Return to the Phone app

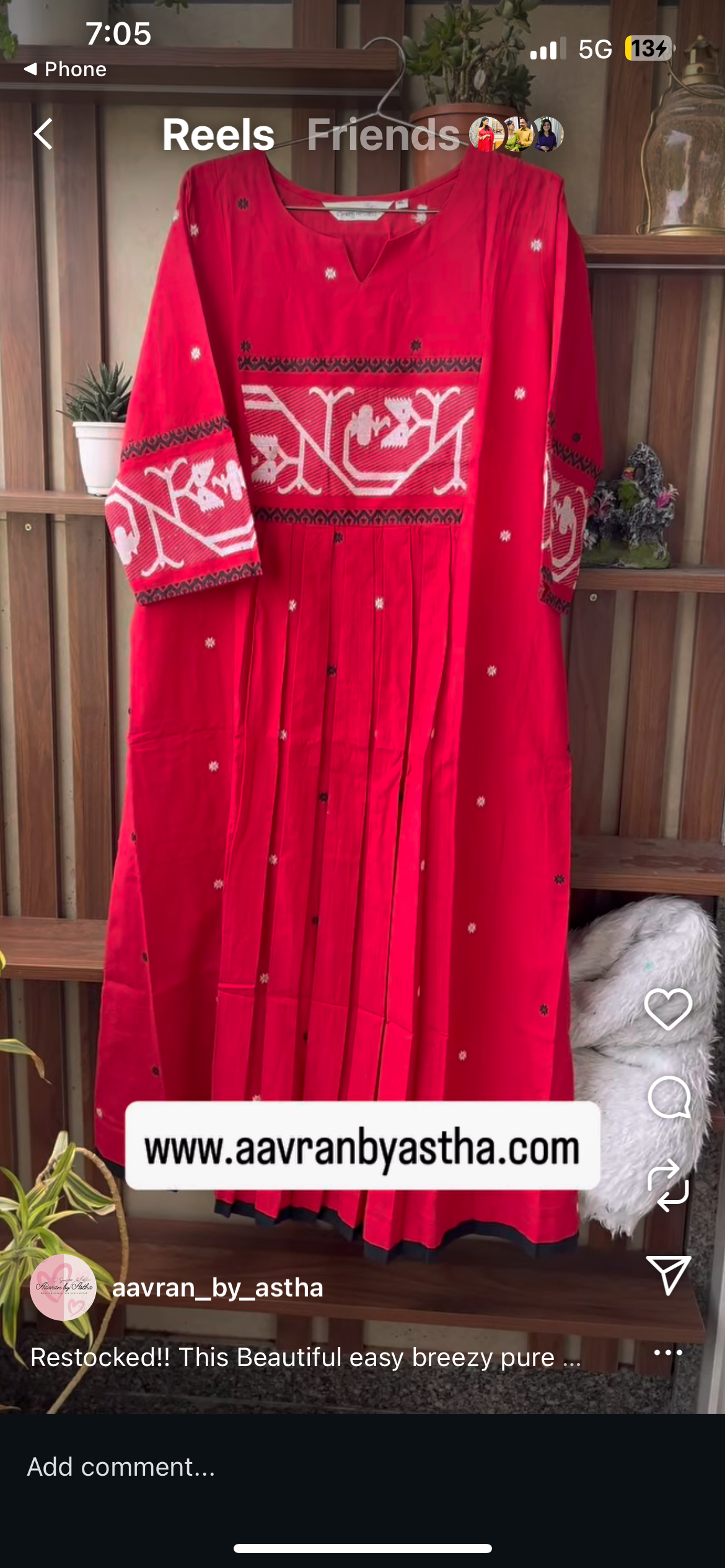pyautogui.click(x=65, y=69)
